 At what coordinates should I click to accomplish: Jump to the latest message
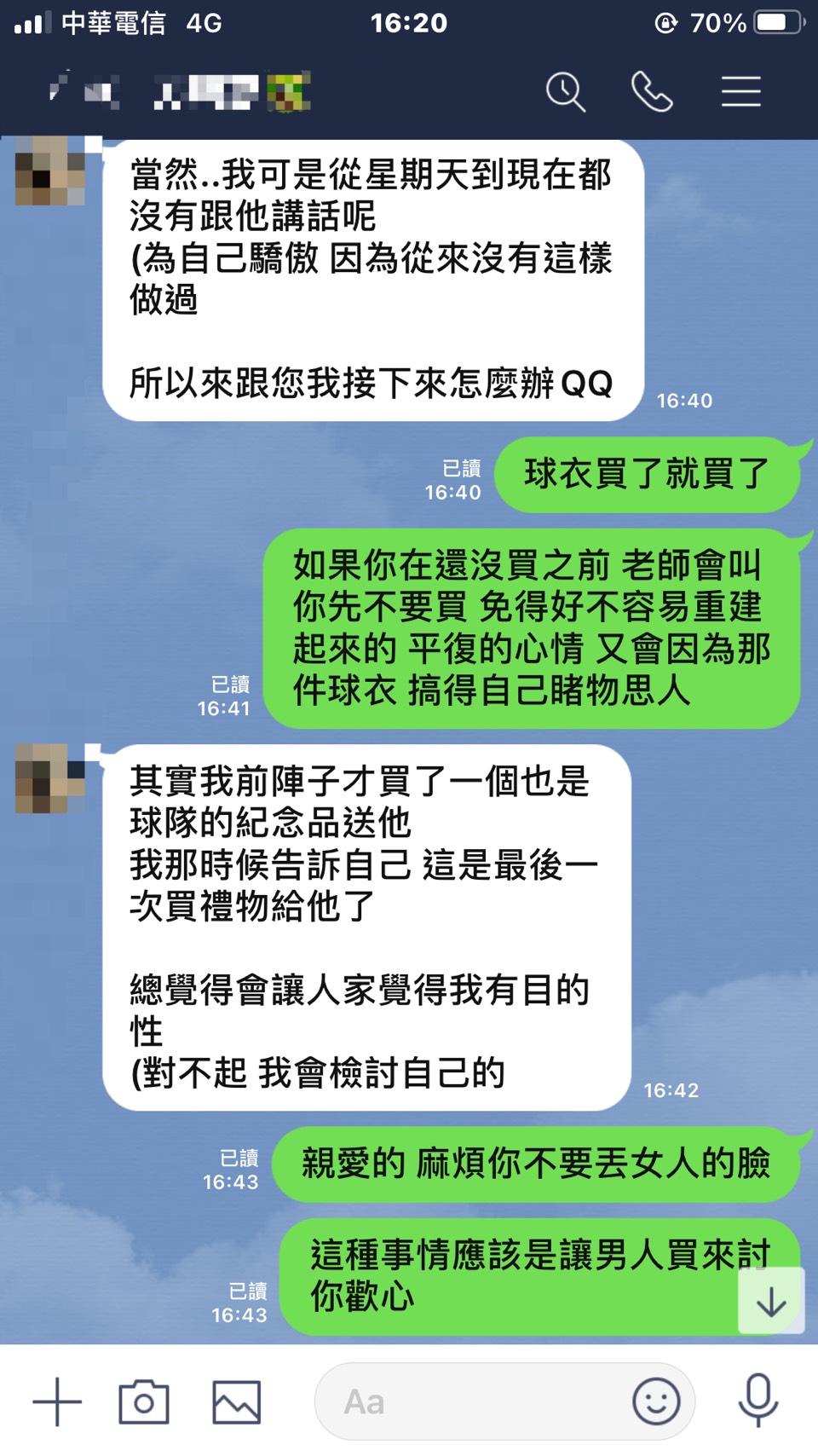pyautogui.click(x=771, y=1302)
